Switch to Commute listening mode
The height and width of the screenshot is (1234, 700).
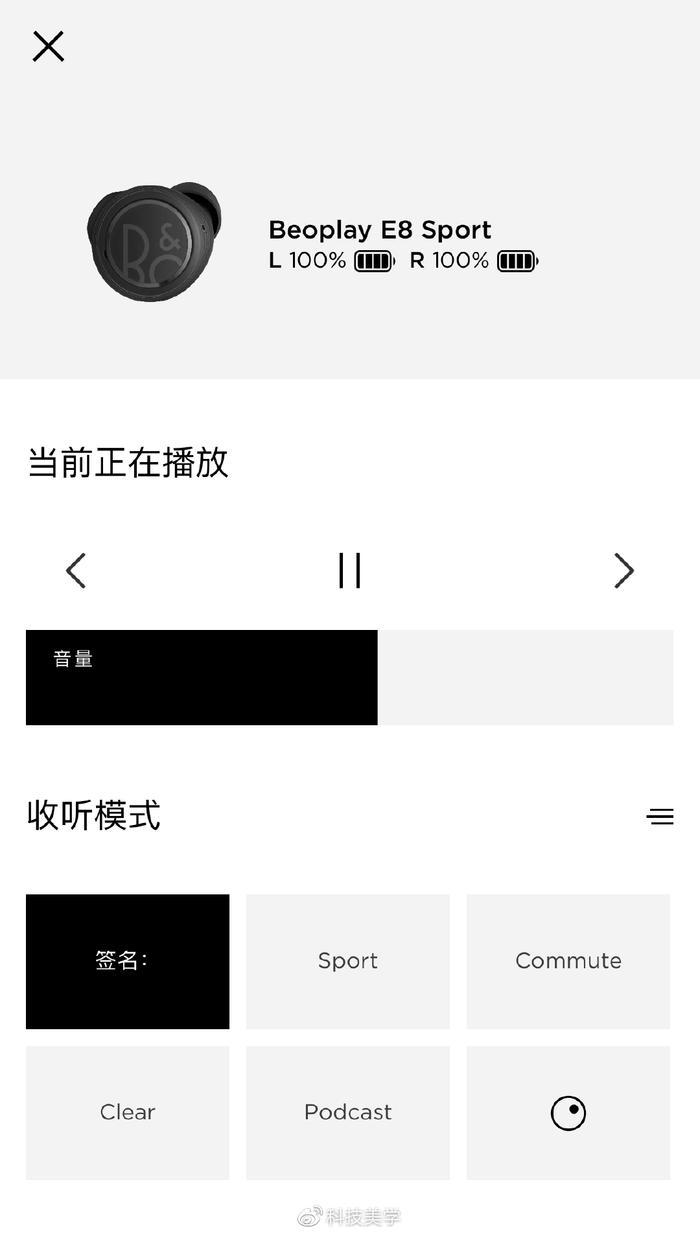coord(568,961)
